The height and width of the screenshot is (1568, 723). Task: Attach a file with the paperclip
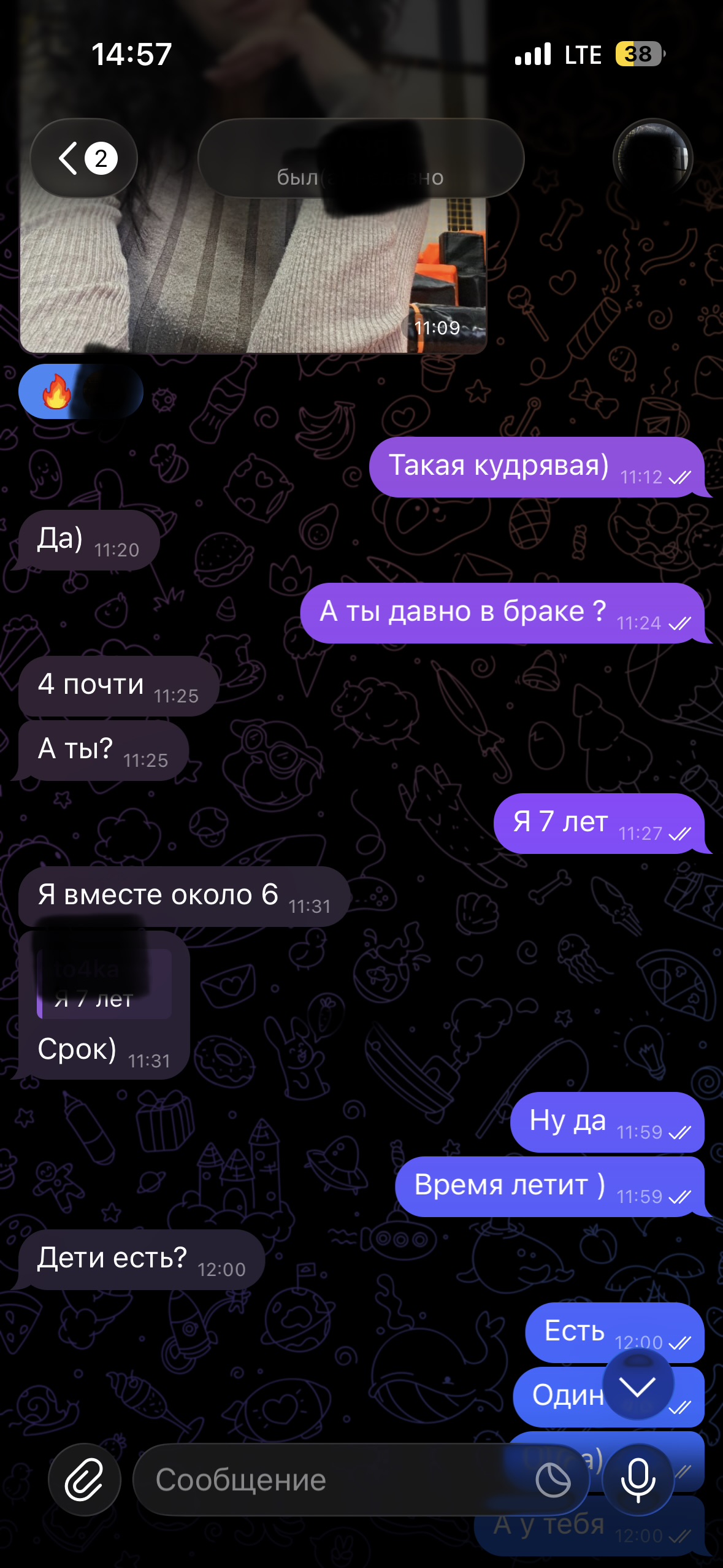tap(84, 1480)
